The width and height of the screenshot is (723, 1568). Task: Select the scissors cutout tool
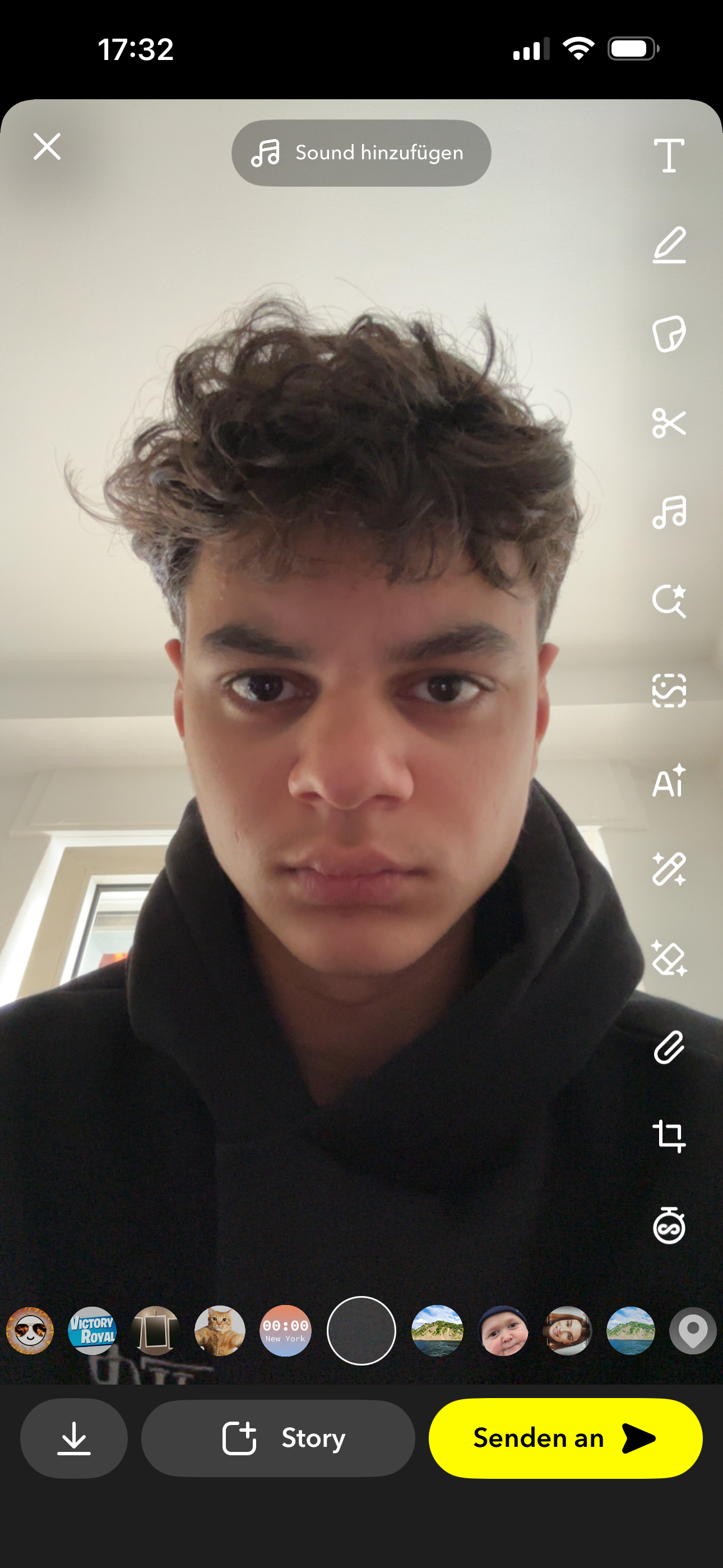click(x=669, y=423)
